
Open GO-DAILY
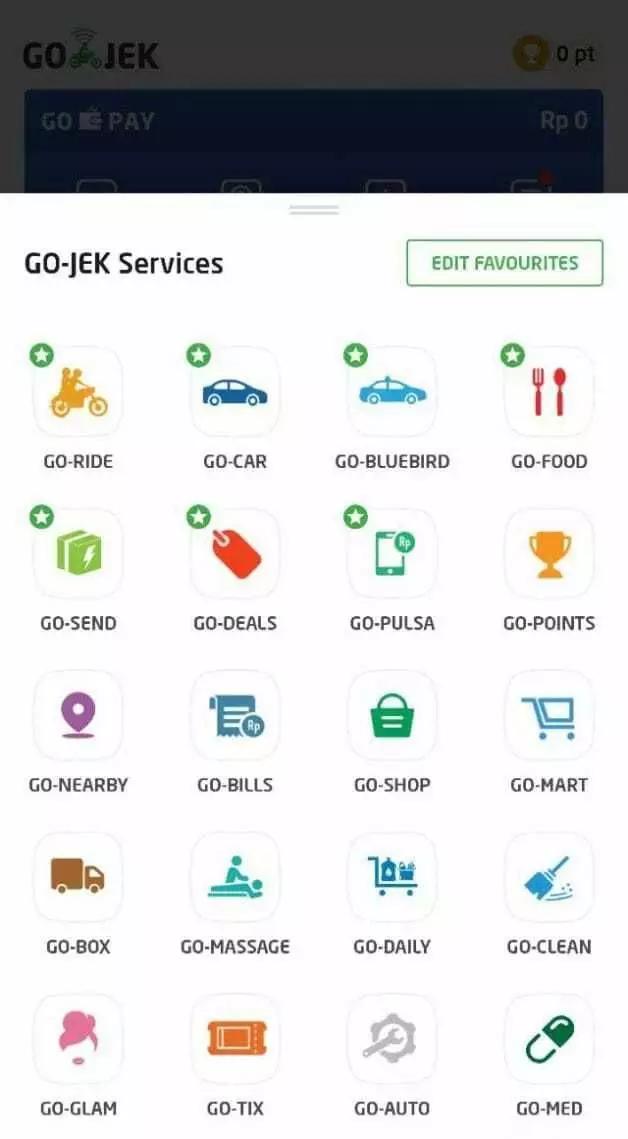coord(392,877)
